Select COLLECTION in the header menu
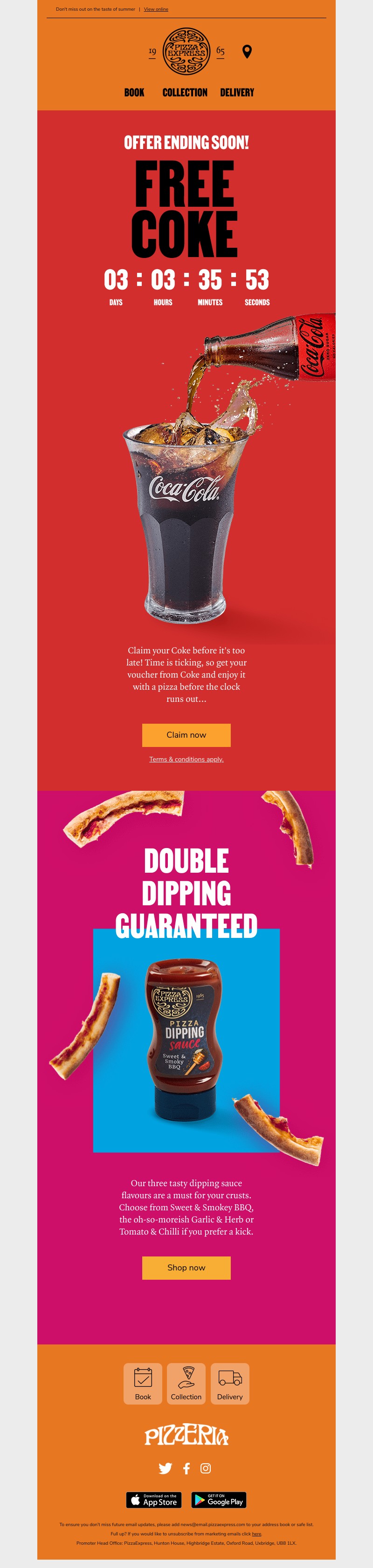The height and width of the screenshot is (1568, 373). coord(185,93)
